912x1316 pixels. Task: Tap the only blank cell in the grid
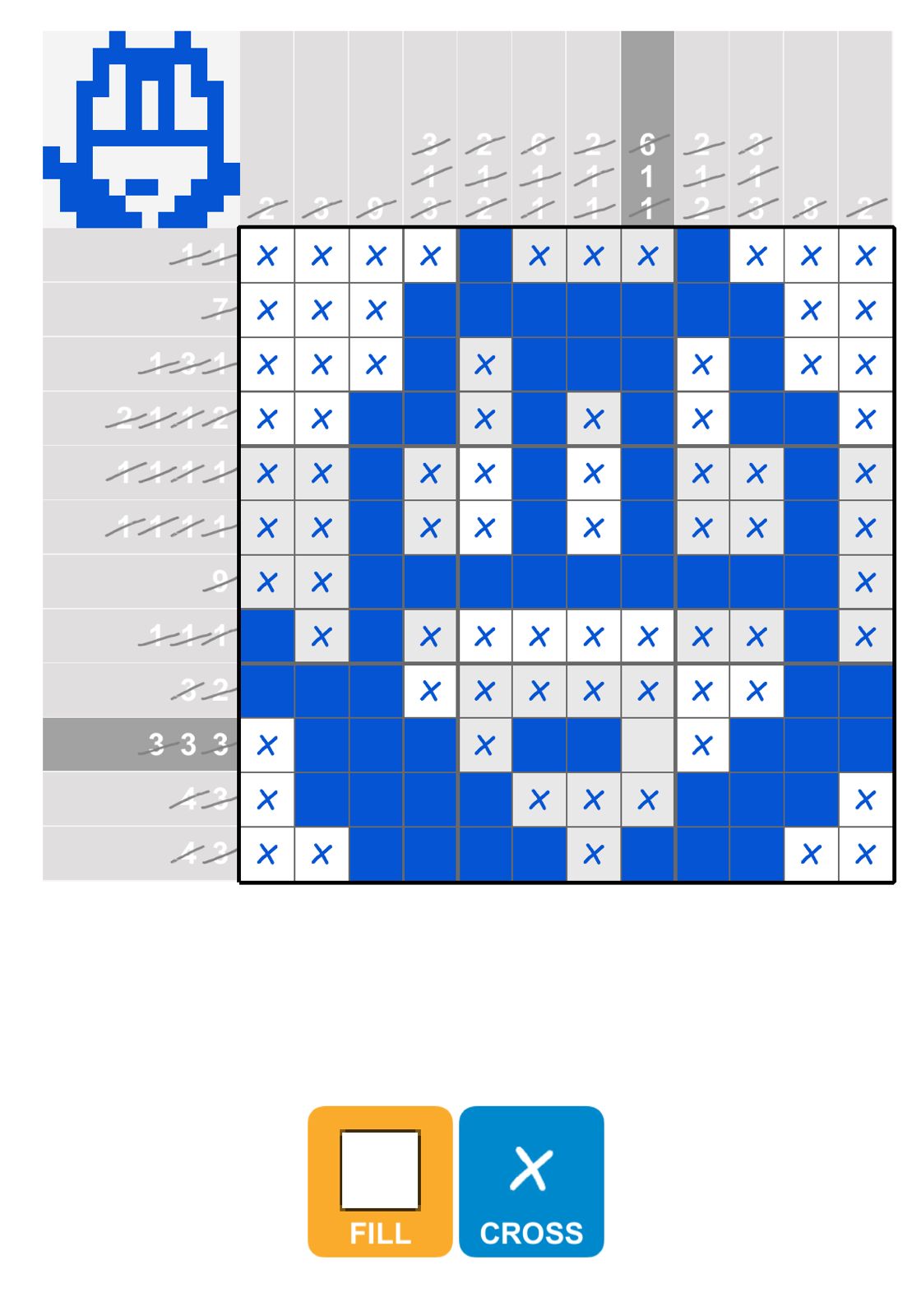tap(647, 745)
